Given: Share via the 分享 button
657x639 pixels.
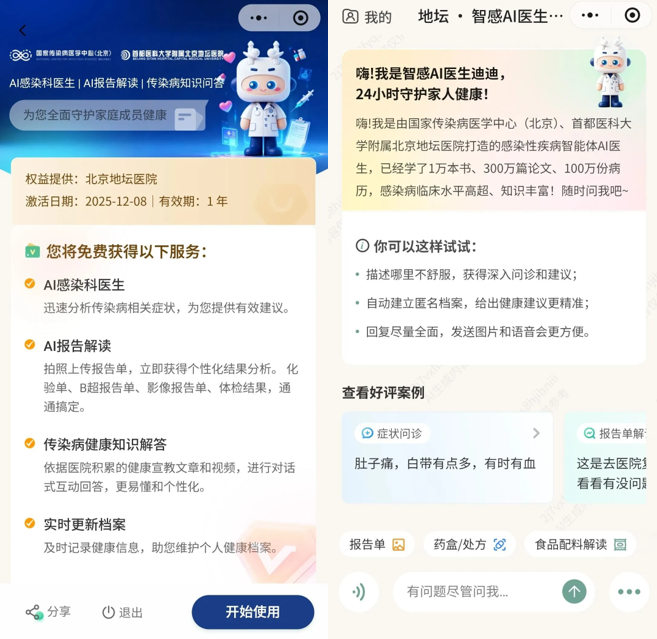Looking at the screenshot, I should tap(48, 611).
